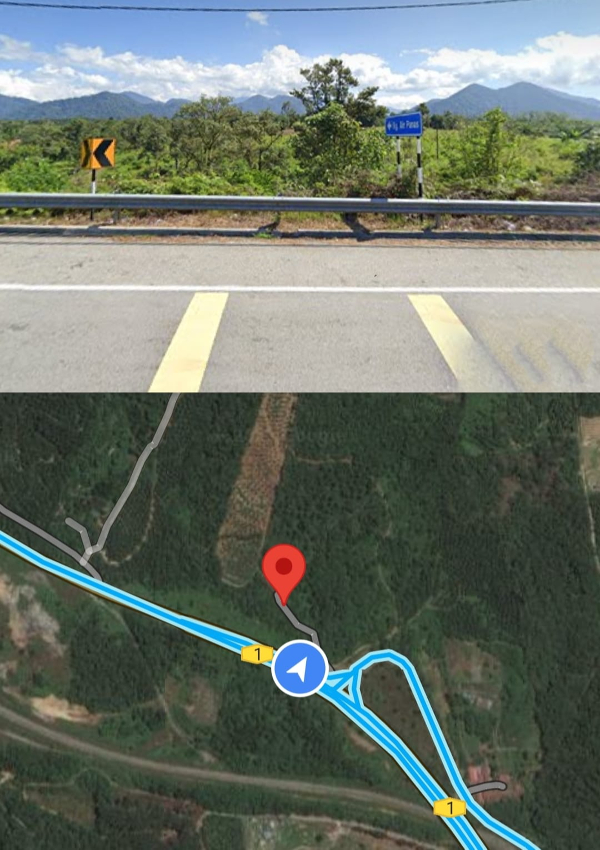Select the blue Street View position arrow

[300, 669]
